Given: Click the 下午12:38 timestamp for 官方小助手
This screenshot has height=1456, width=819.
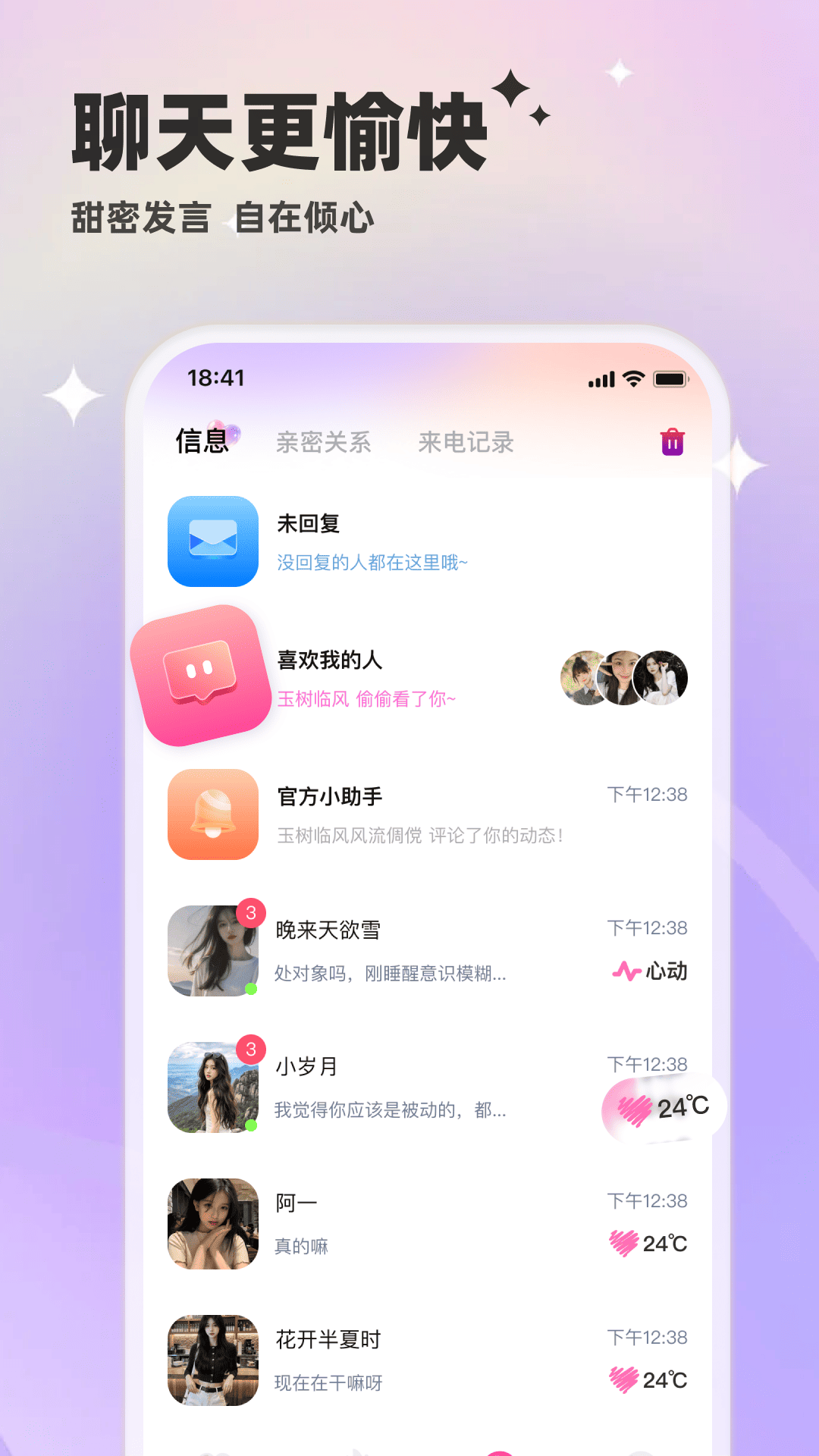Looking at the screenshot, I should [x=645, y=795].
